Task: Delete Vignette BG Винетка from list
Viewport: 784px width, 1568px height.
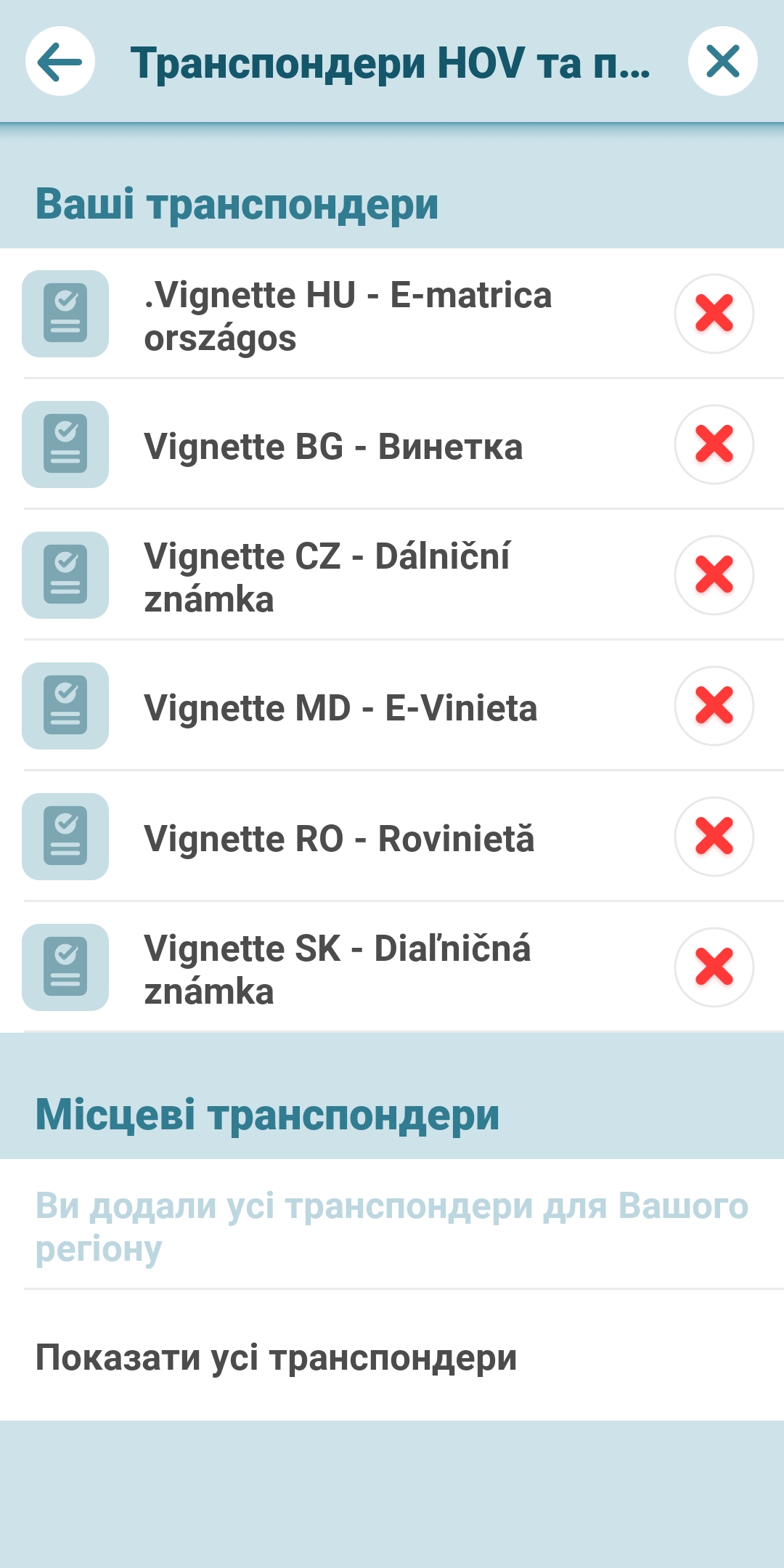Action: point(714,444)
